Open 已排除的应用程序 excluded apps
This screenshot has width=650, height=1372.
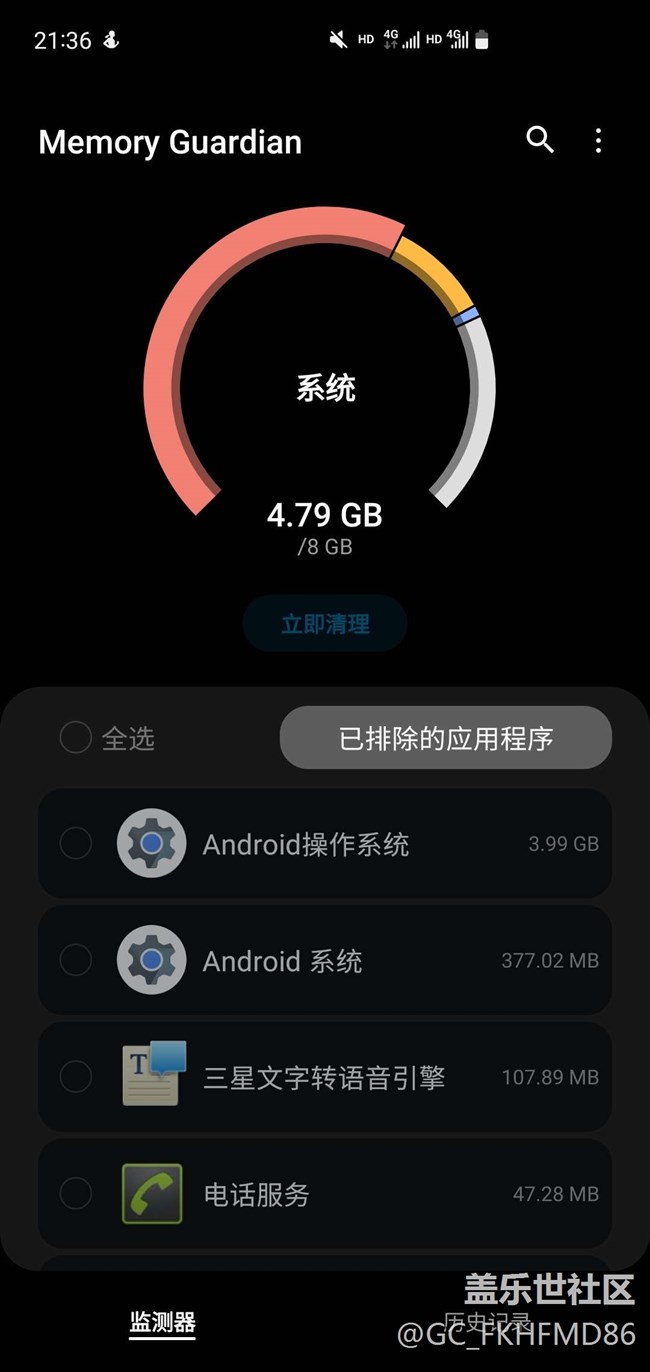(x=446, y=738)
